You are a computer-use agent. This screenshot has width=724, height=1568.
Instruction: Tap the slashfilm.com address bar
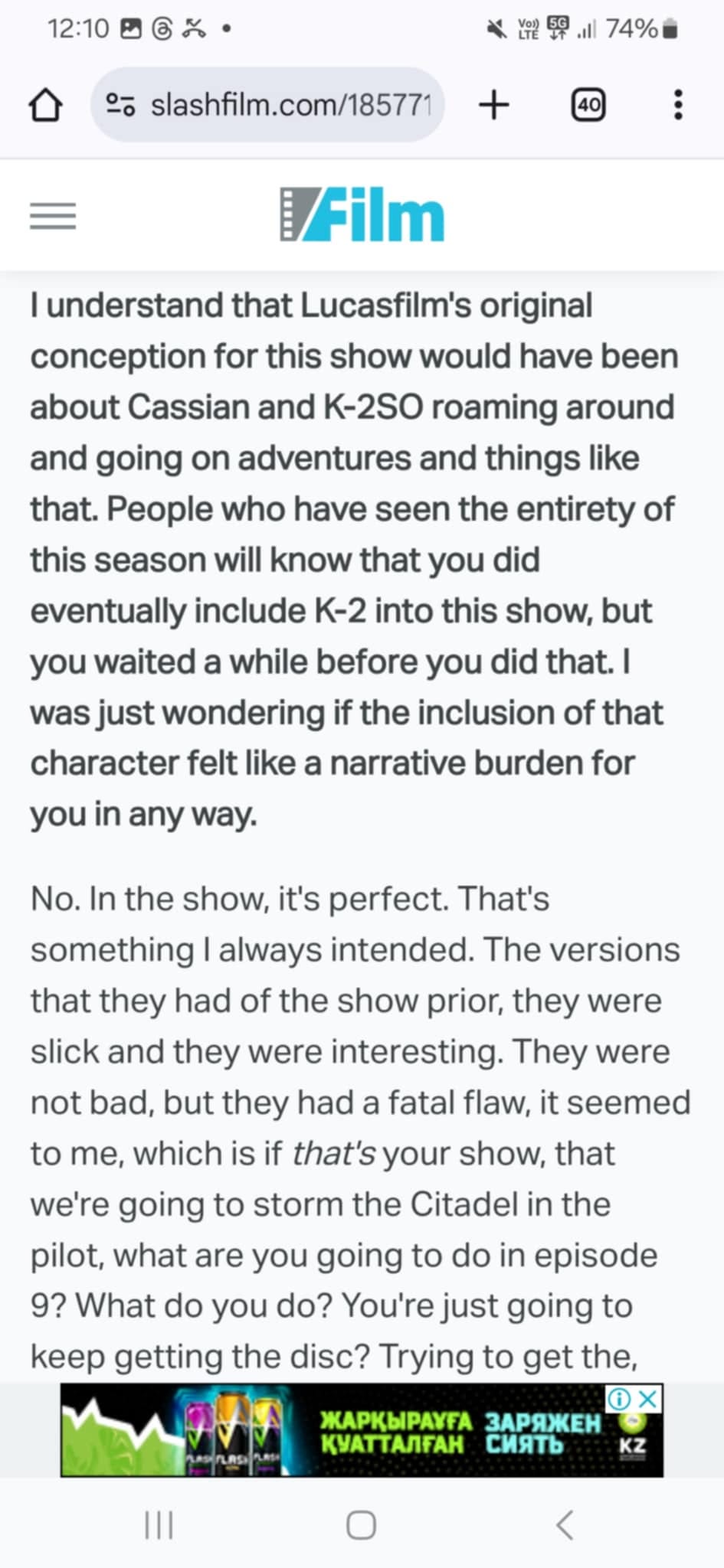(x=267, y=104)
